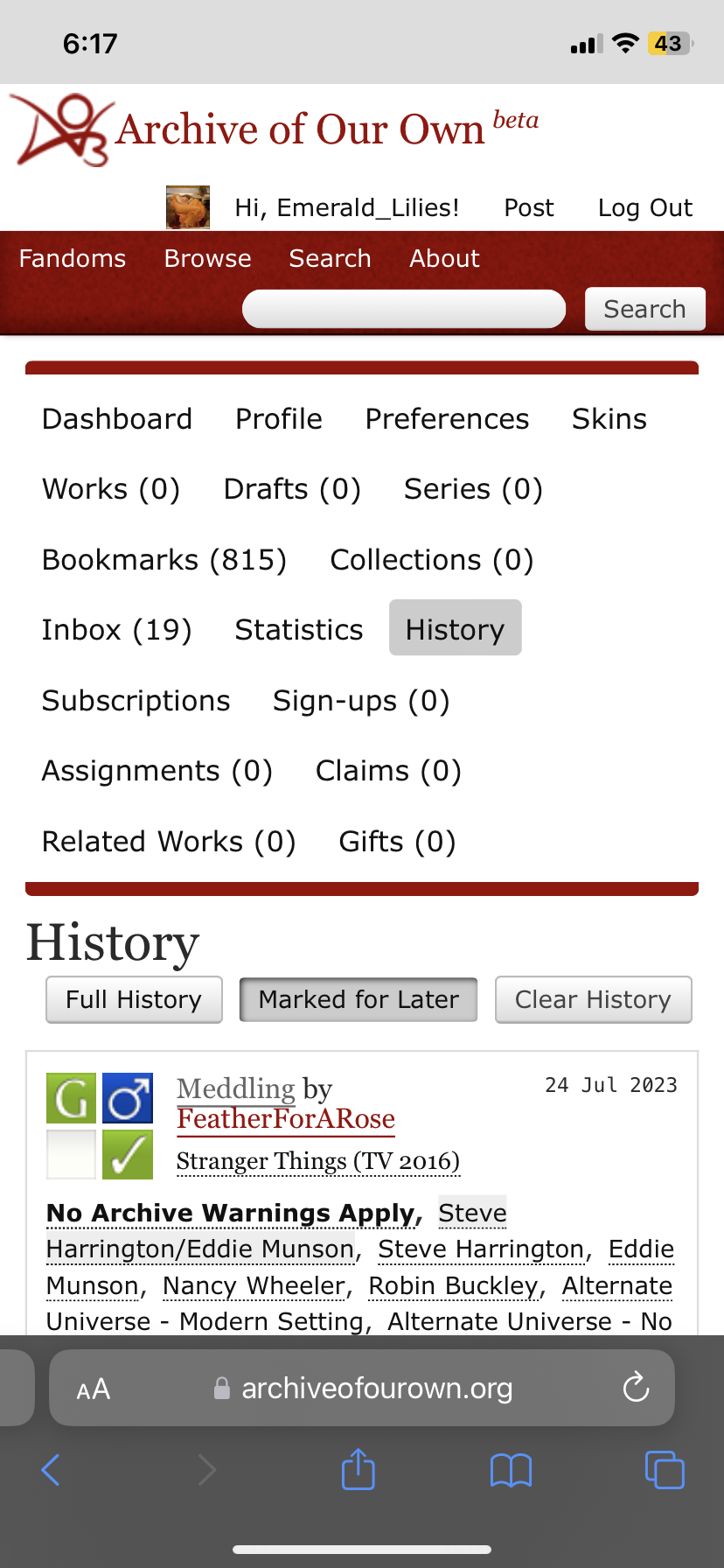Submit the site Search button
This screenshot has height=1568, width=724.
[x=644, y=309]
